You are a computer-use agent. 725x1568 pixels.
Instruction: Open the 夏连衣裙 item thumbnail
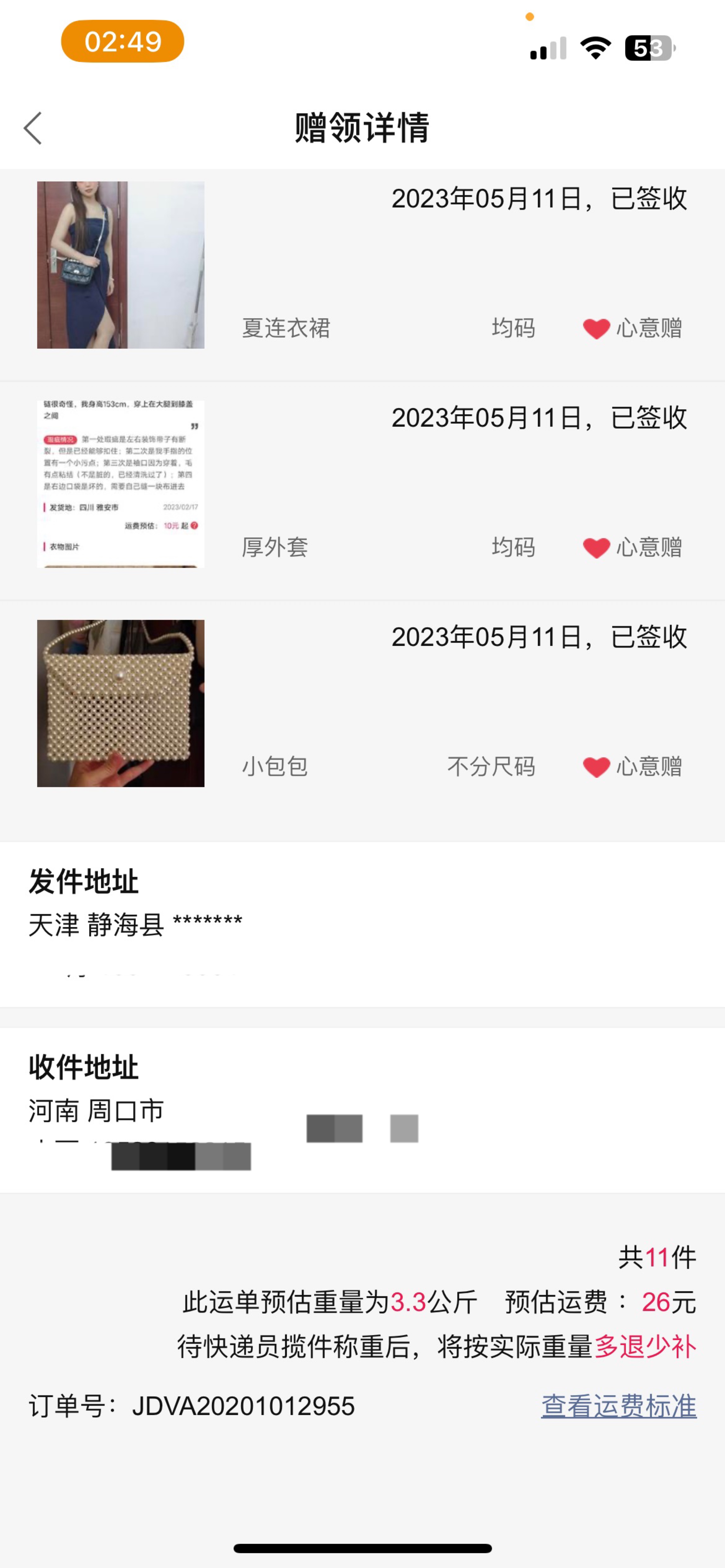[x=121, y=265]
